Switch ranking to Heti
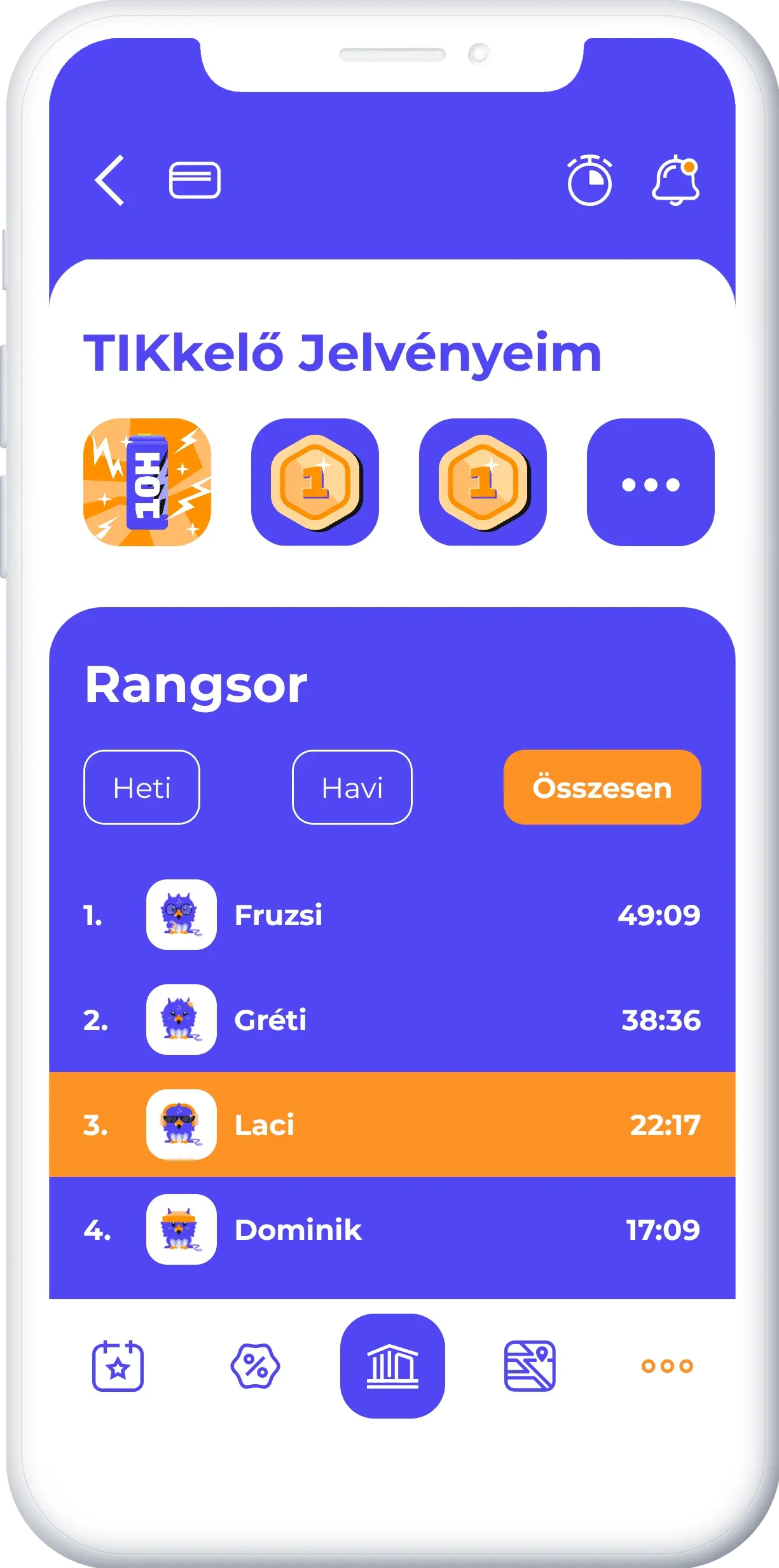The height and width of the screenshot is (1568, 779). 142,787
